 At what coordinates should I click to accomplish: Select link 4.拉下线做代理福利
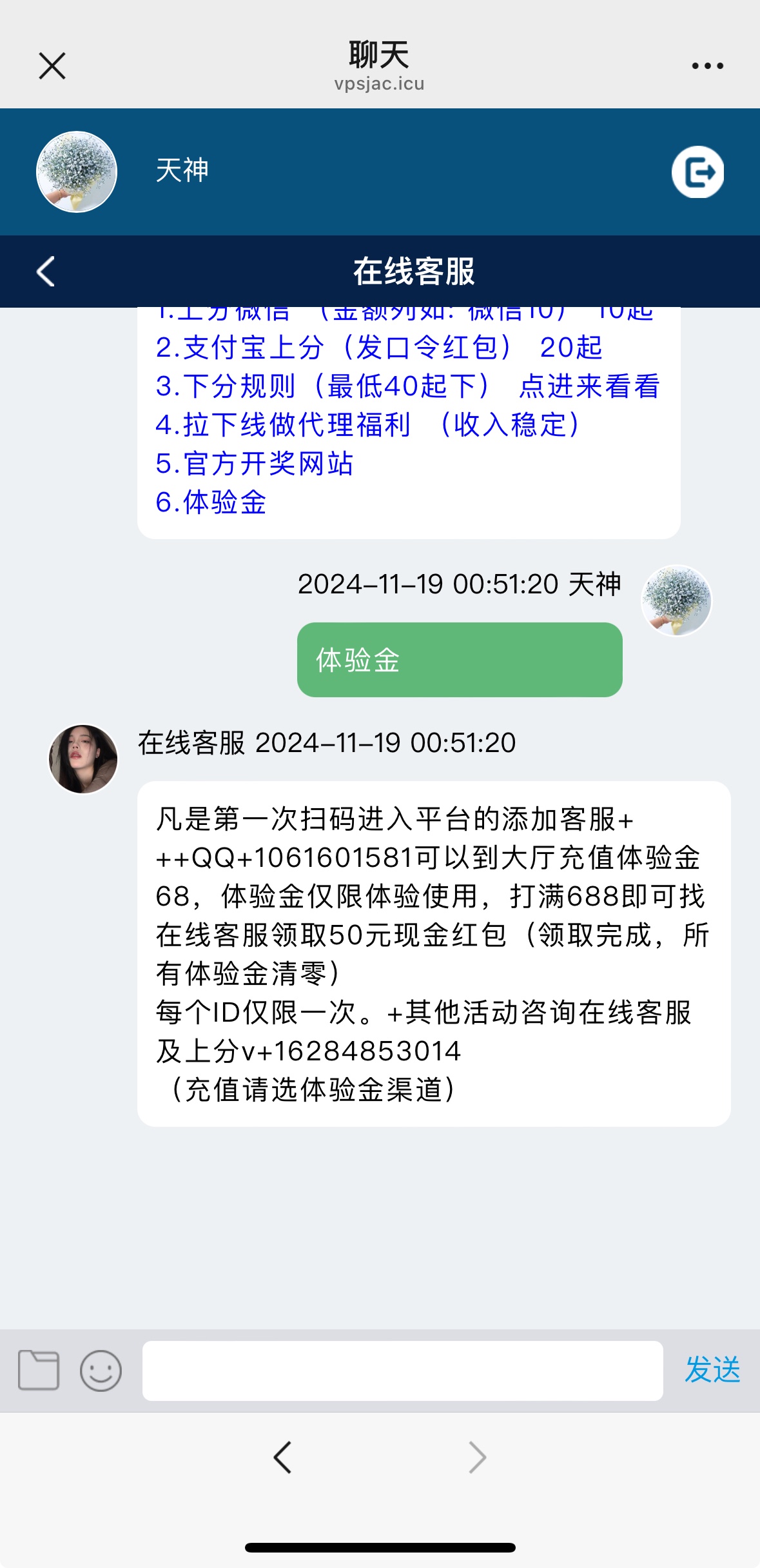(367, 425)
